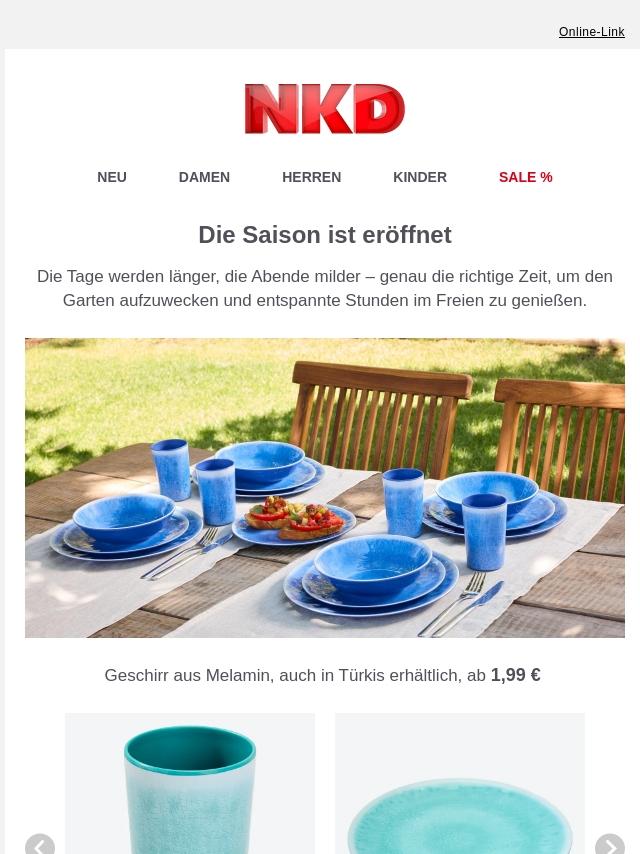Open the Online-Link at the top
Viewport: 640px width, 854px height.
(x=591, y=32)
